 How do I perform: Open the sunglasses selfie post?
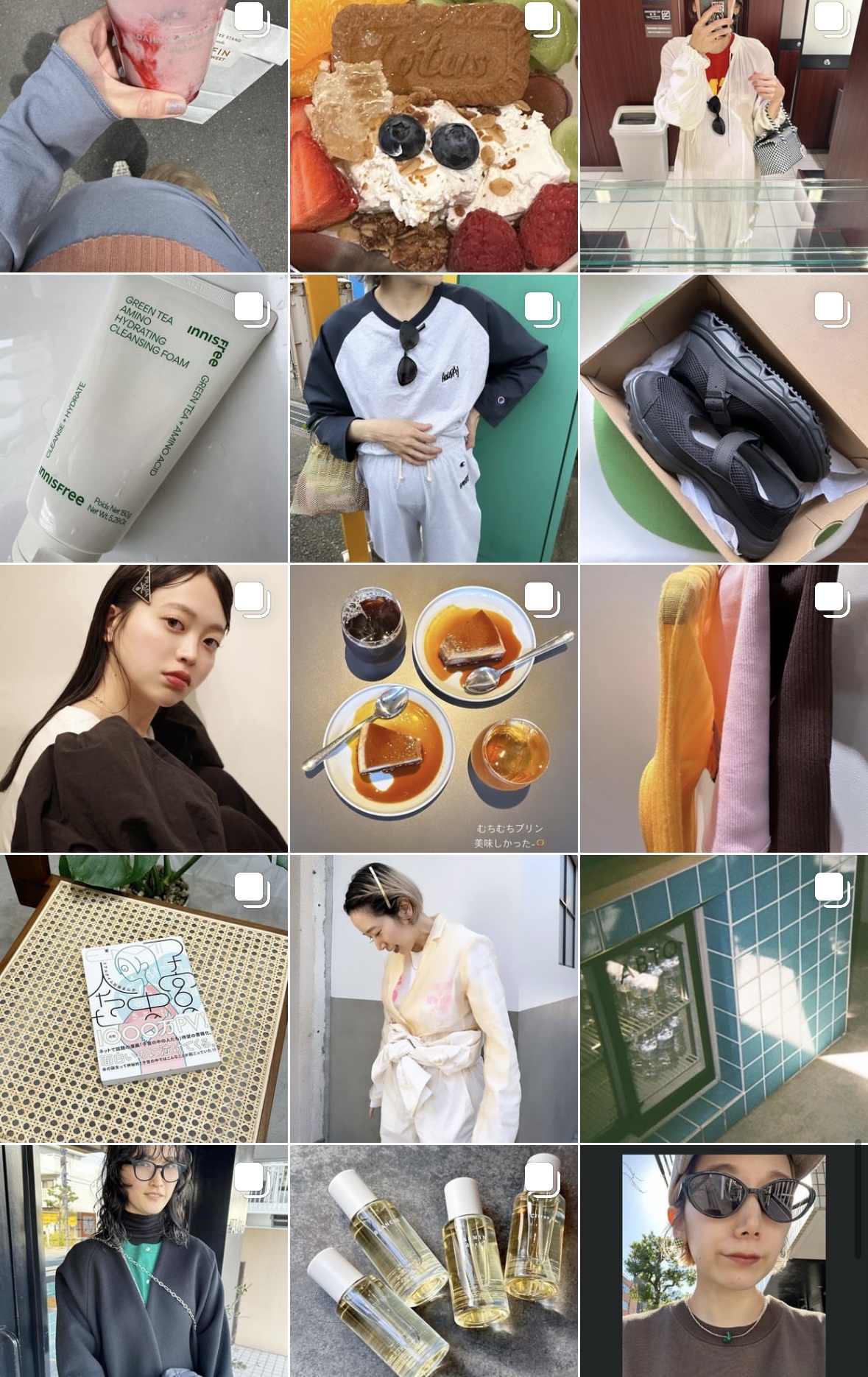724,1261
